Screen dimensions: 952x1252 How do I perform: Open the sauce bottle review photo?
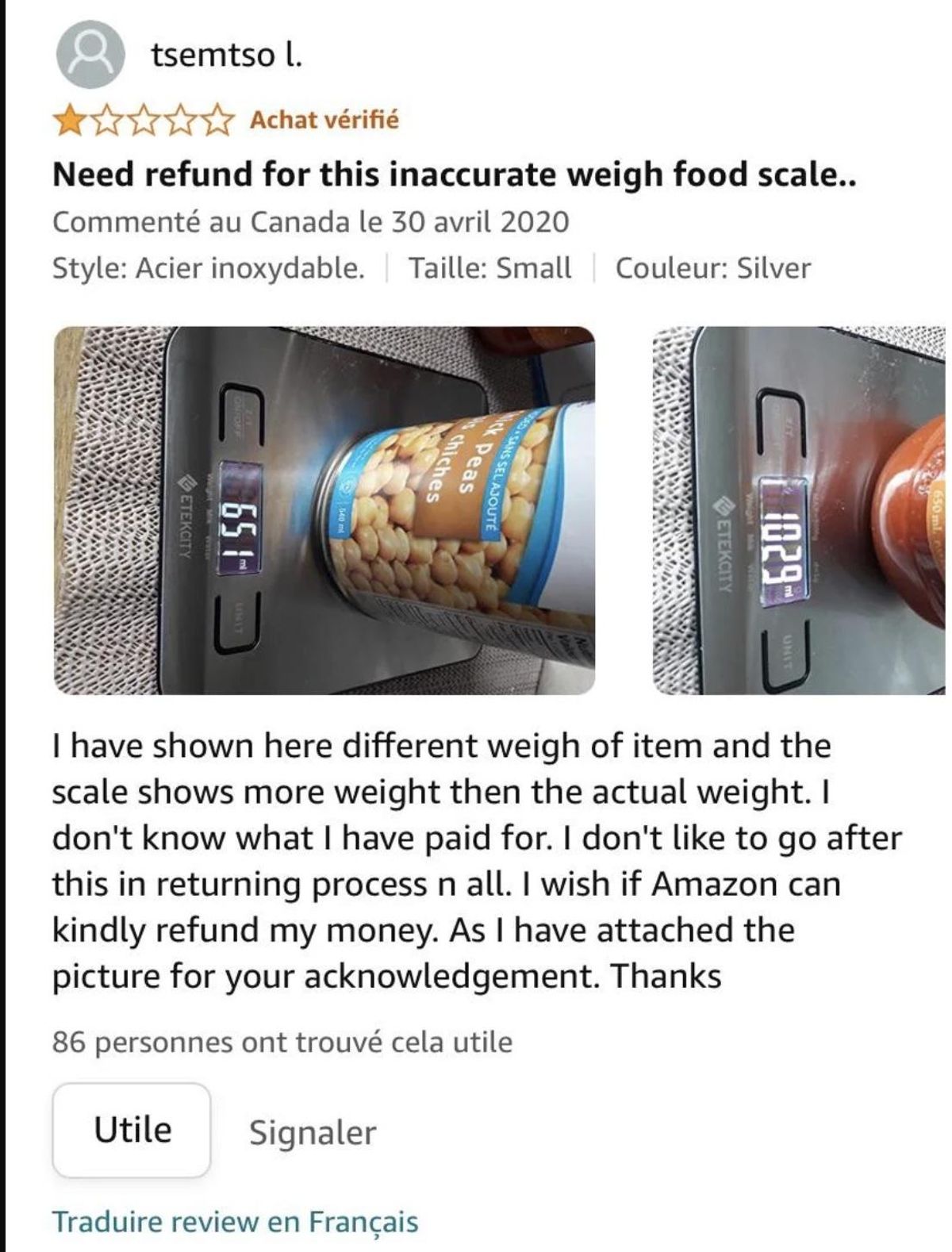(x=800, y=510)
